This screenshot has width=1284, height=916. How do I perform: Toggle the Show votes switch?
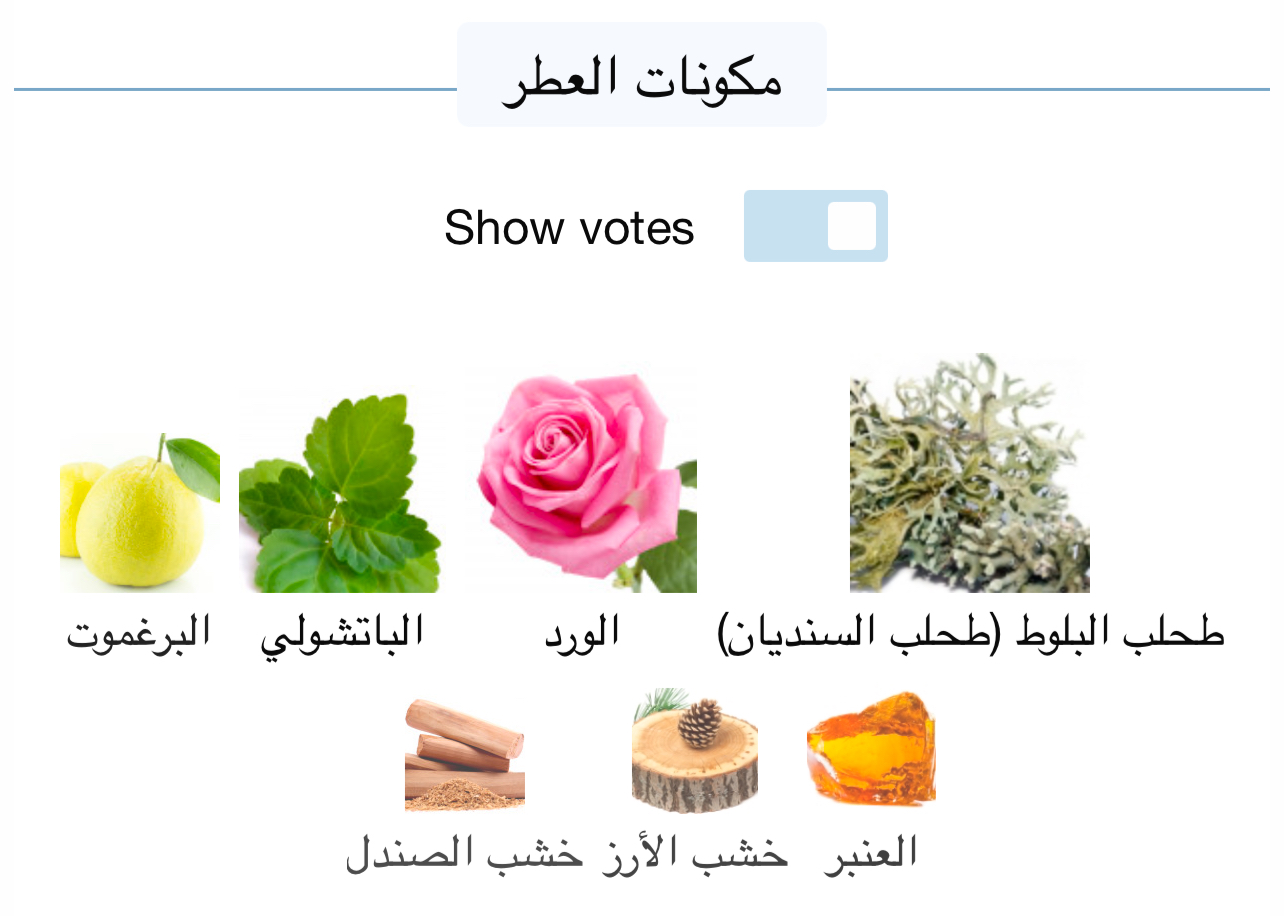click(815, 226)
